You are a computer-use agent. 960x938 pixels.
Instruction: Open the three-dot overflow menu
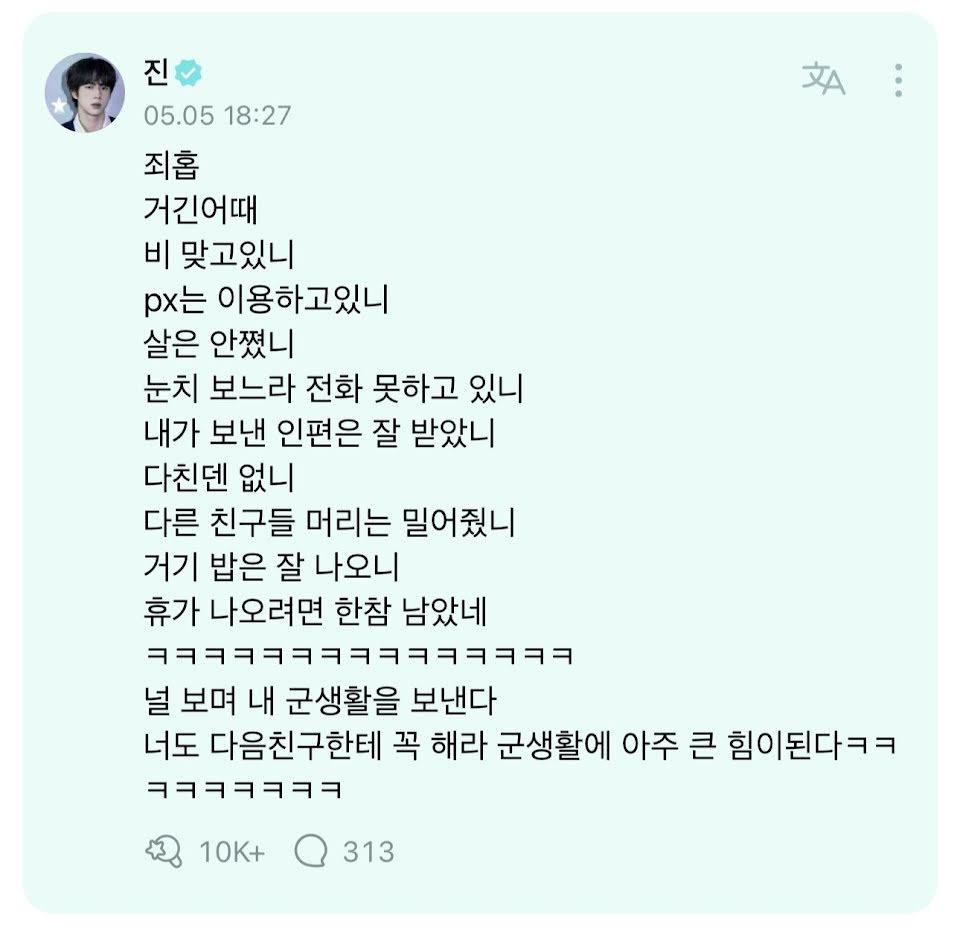[898, 80]
